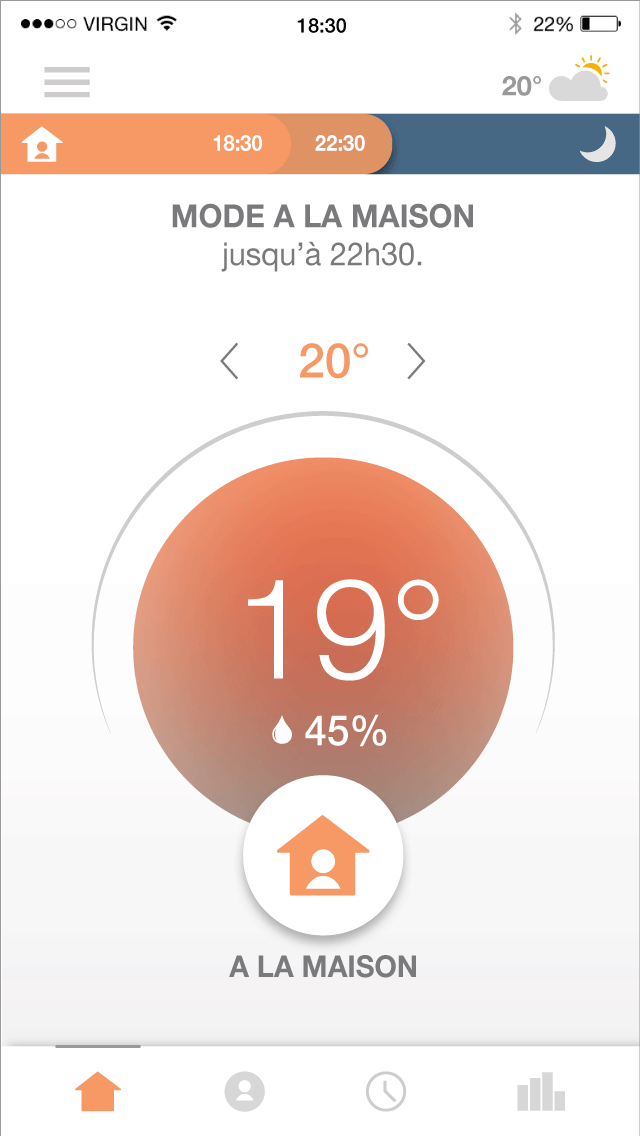Open the statistics bar chart tab
The height and width of the screenshot is (1136, 640).
[x=541, y=1091]
